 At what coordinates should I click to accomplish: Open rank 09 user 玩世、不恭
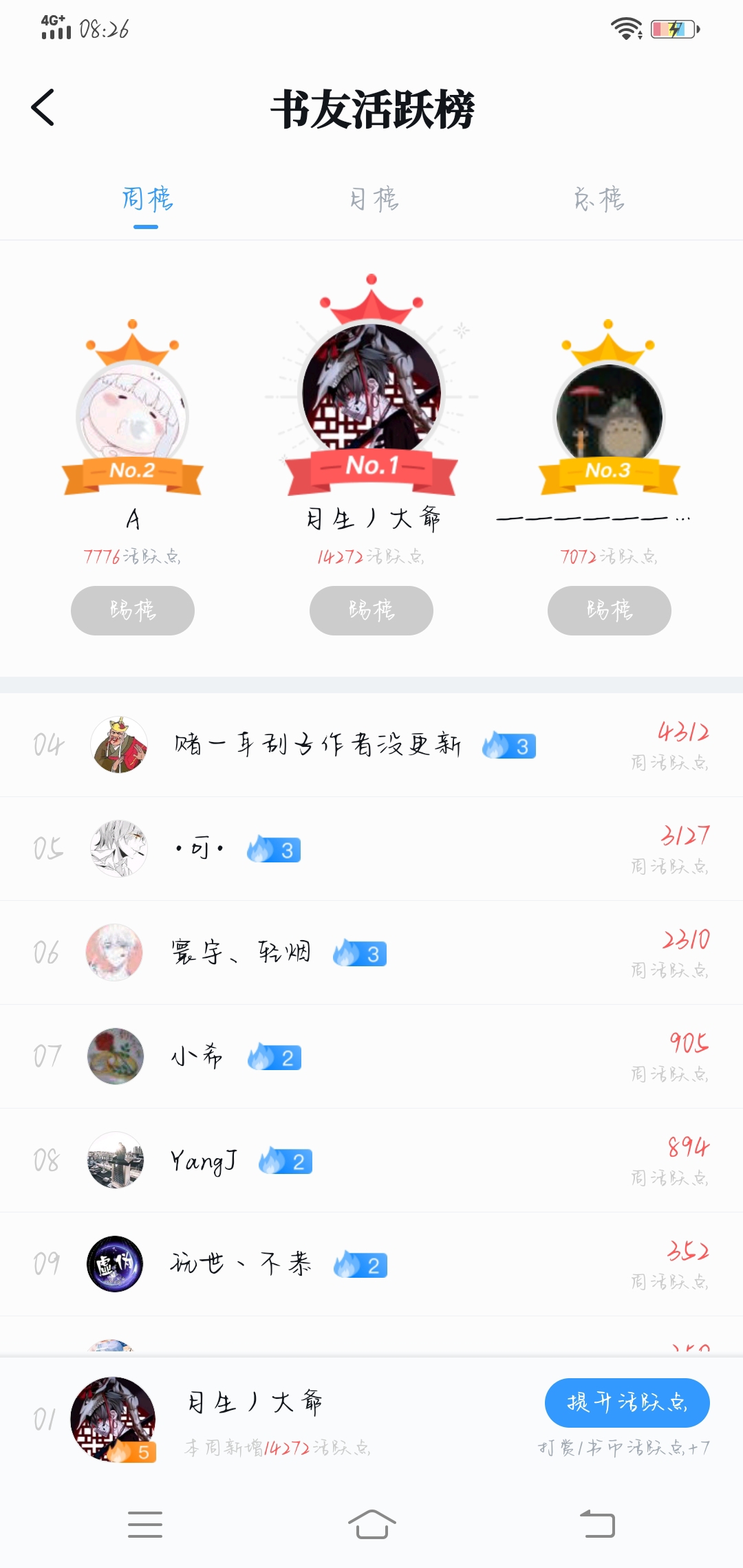[241, 1264]
